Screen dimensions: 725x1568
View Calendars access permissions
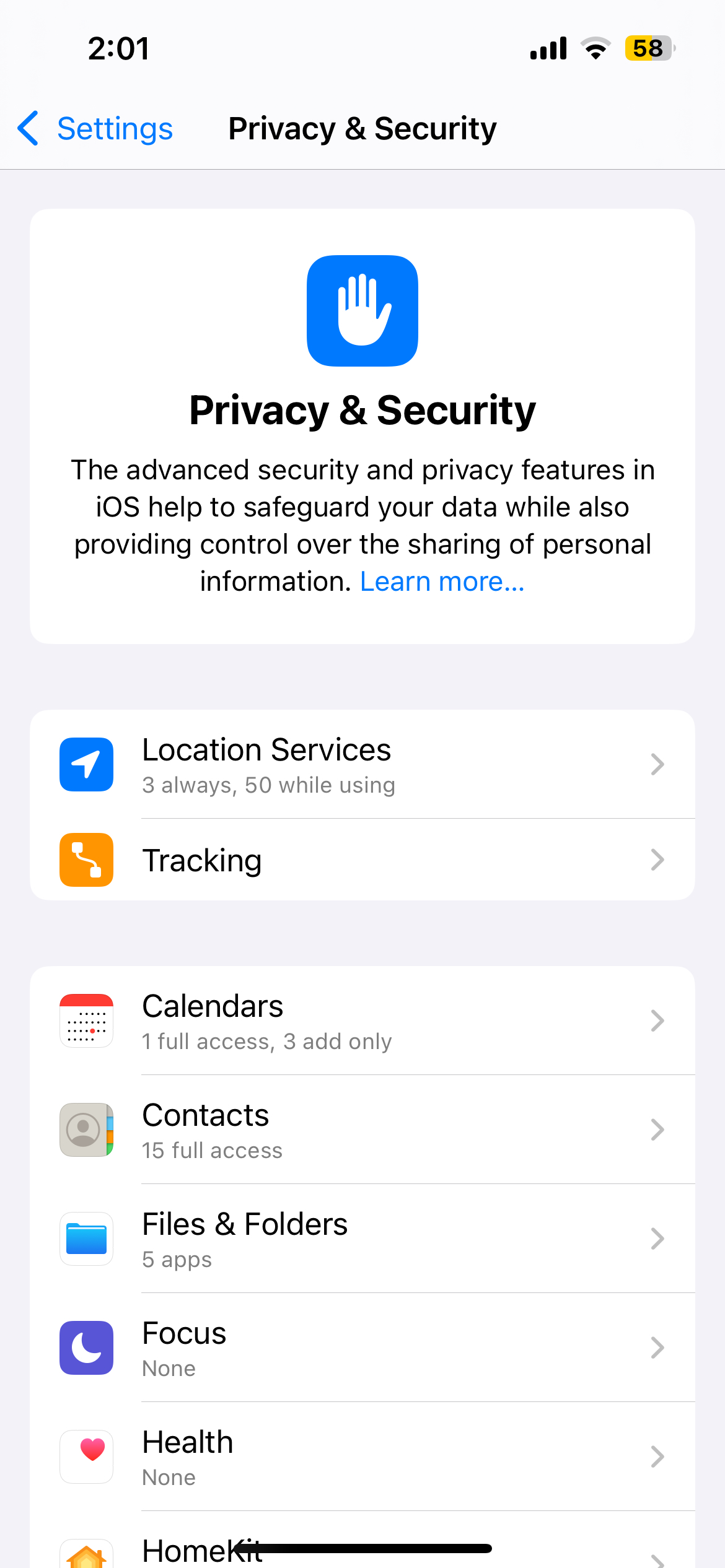point(362,1021)
